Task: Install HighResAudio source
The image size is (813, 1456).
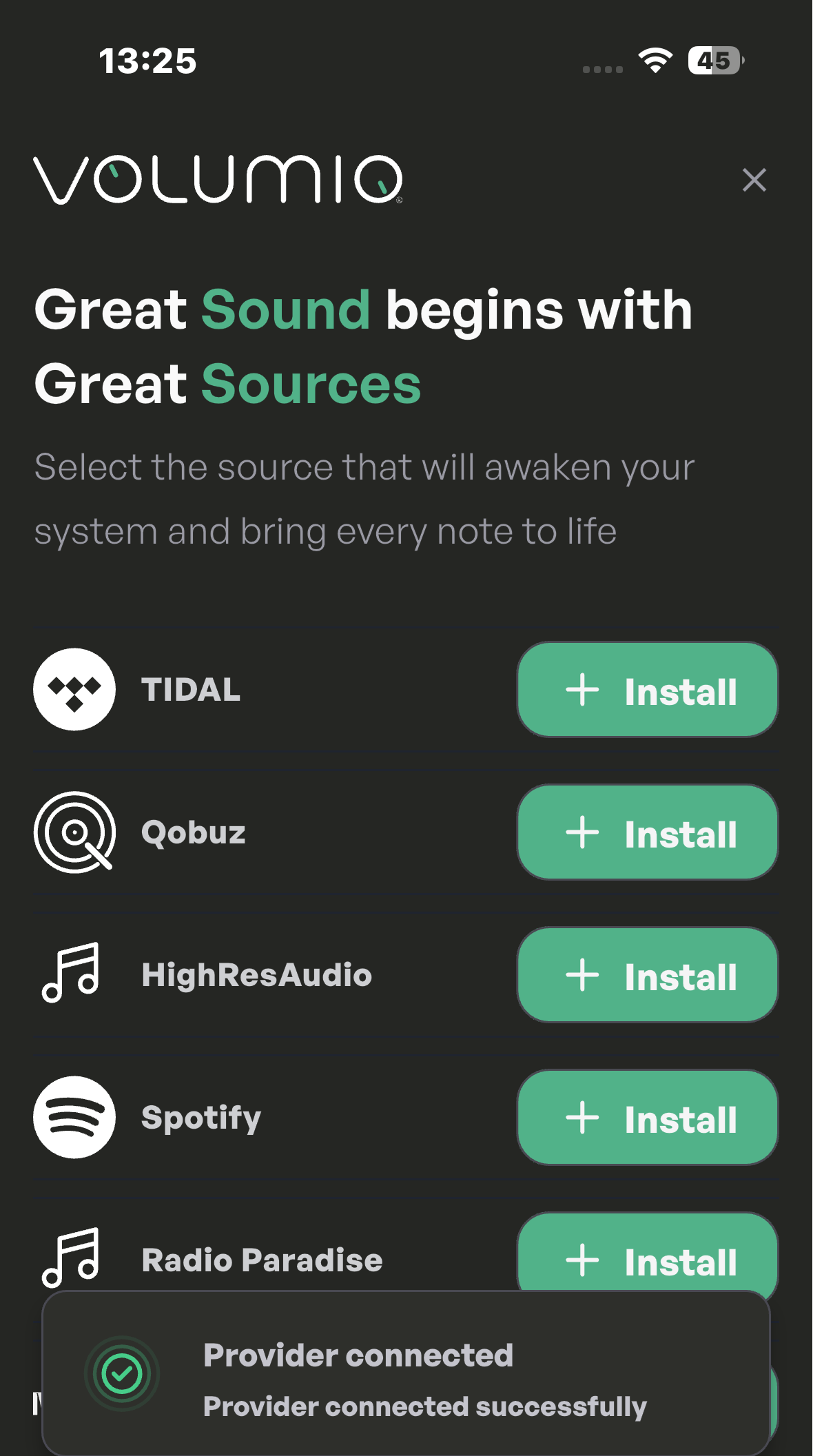Action: click(648, 975)
